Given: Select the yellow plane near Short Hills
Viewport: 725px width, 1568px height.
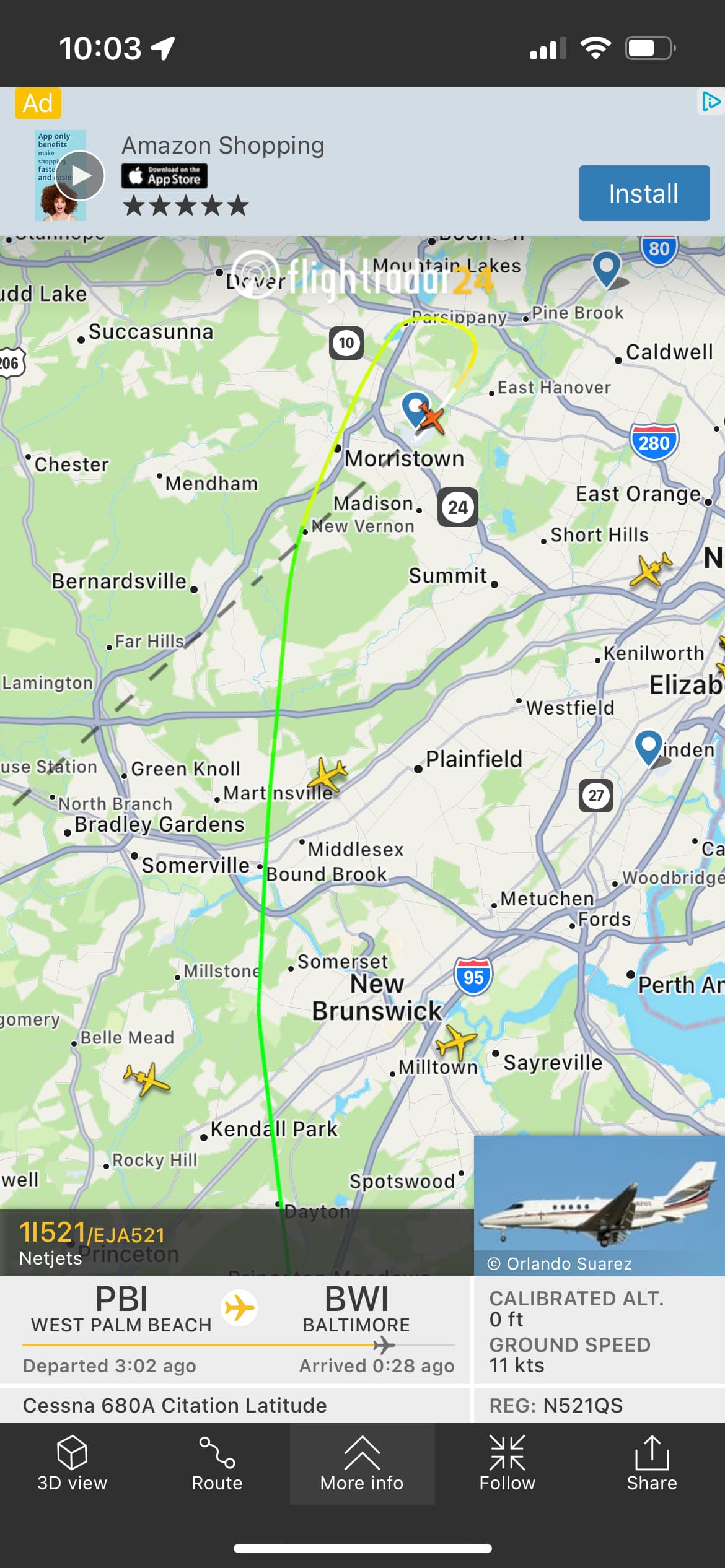Looking at the screenshot, I should pyautogui.click(x=650, y=569).
